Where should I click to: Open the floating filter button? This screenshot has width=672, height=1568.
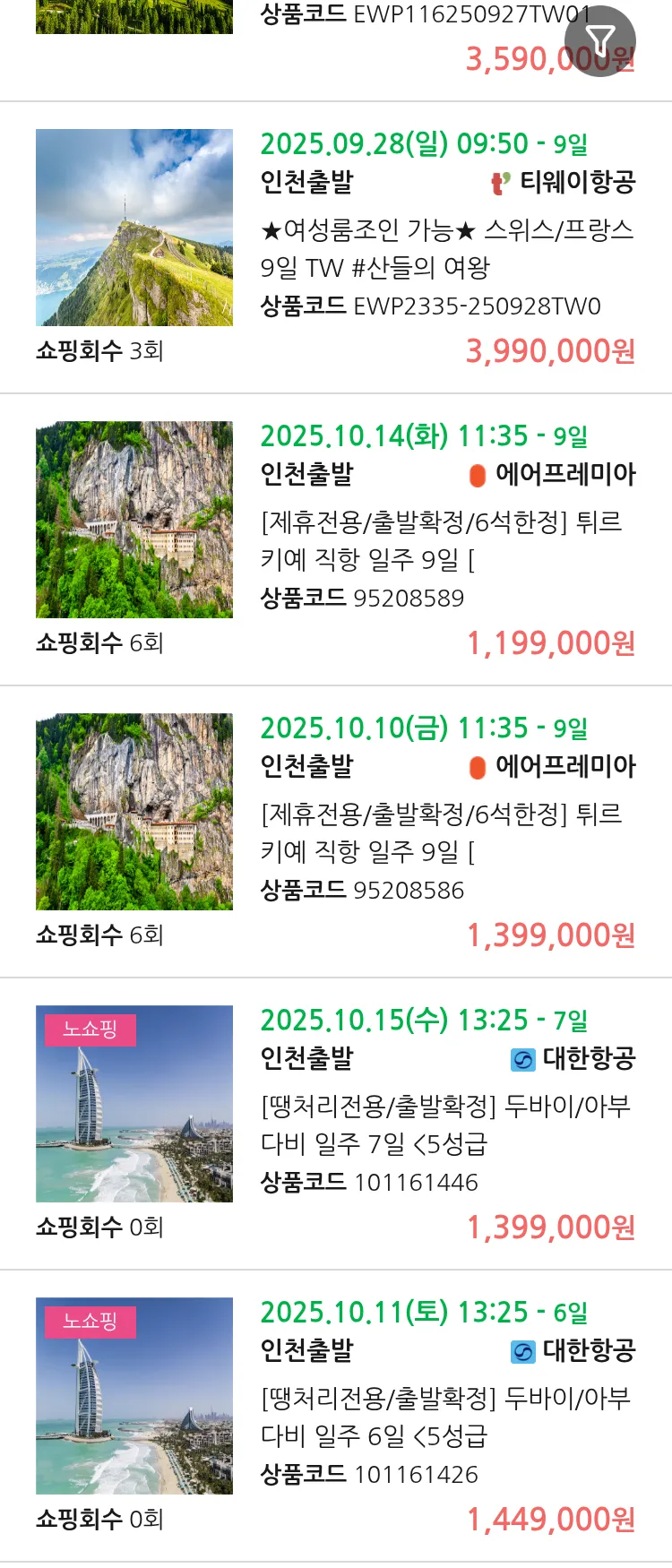(599, 41)
